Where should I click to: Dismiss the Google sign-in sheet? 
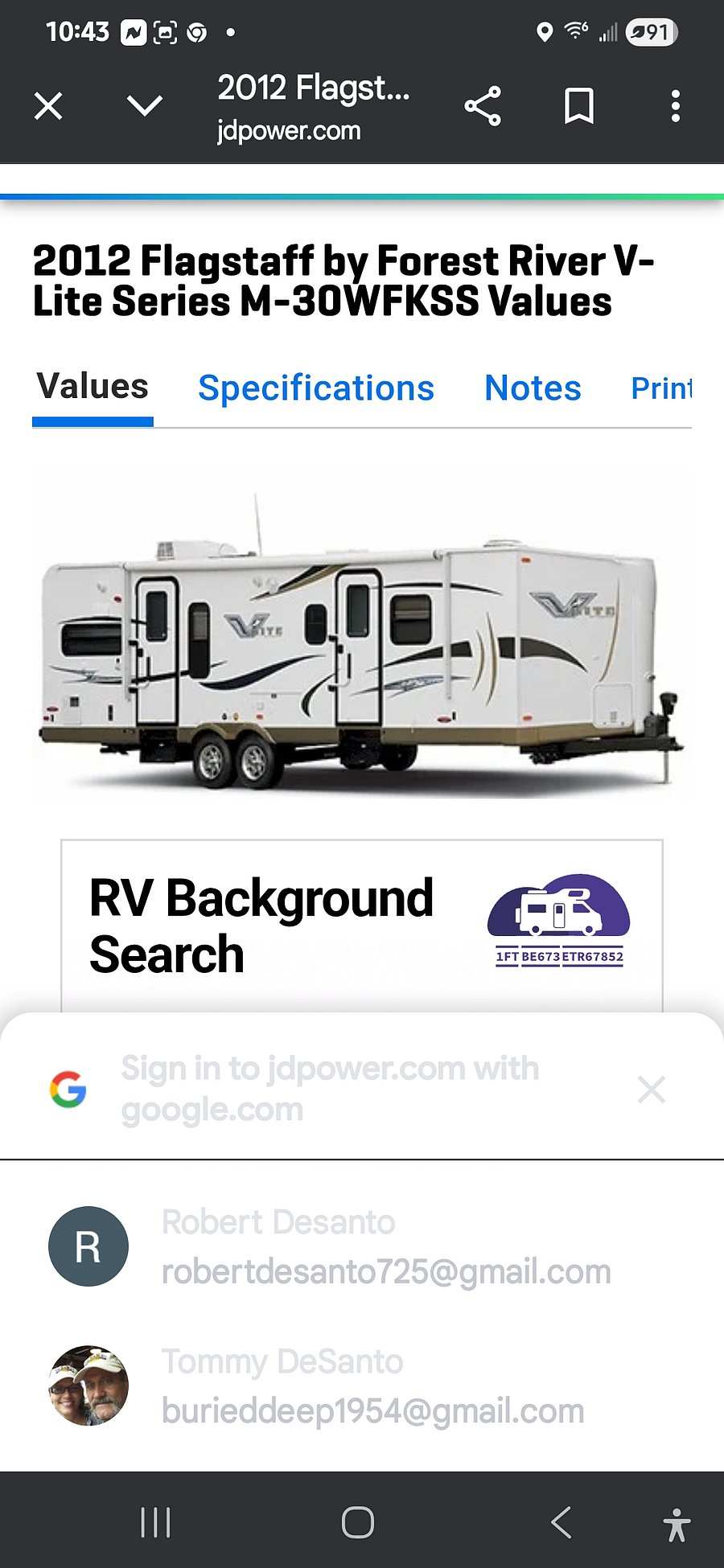pos(651,1090)
